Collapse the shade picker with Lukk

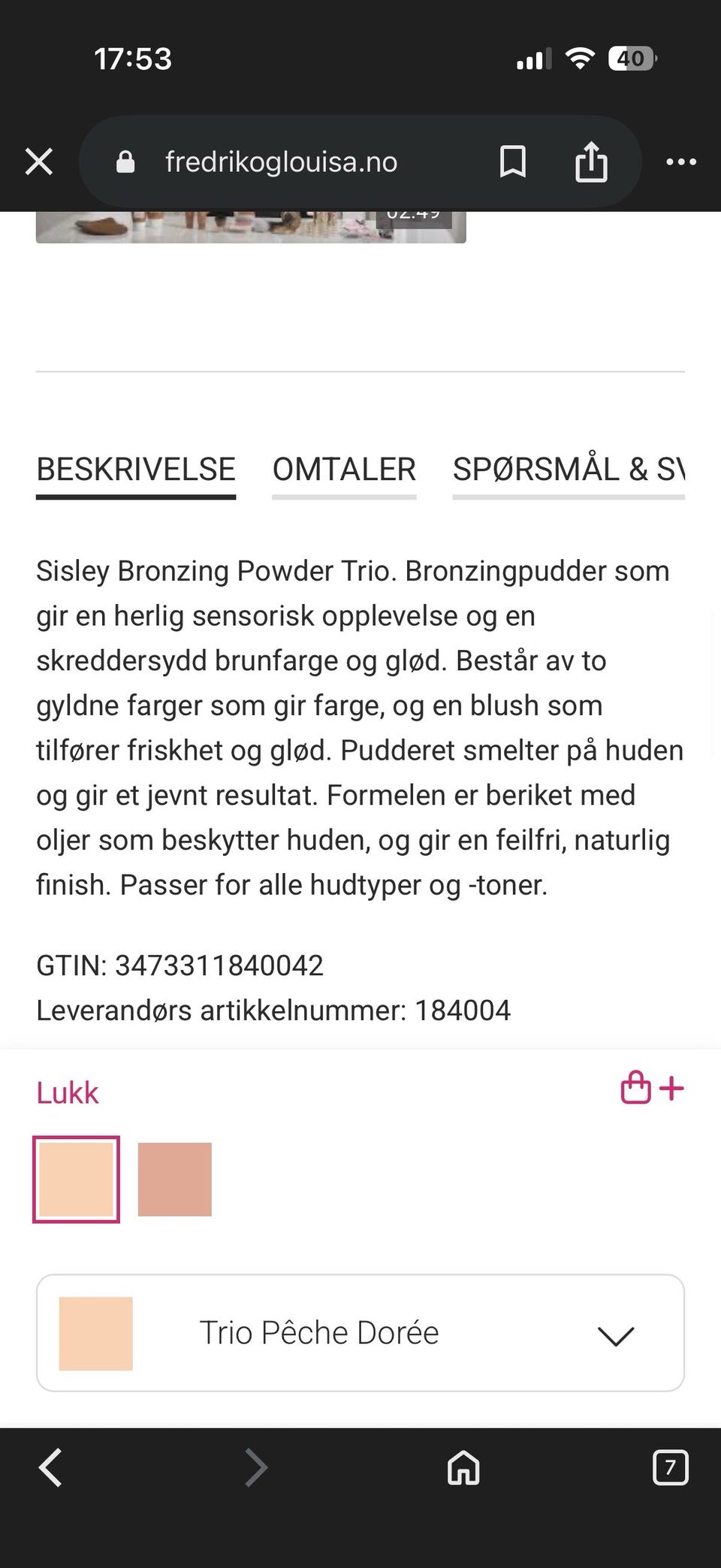[67, 1092]
